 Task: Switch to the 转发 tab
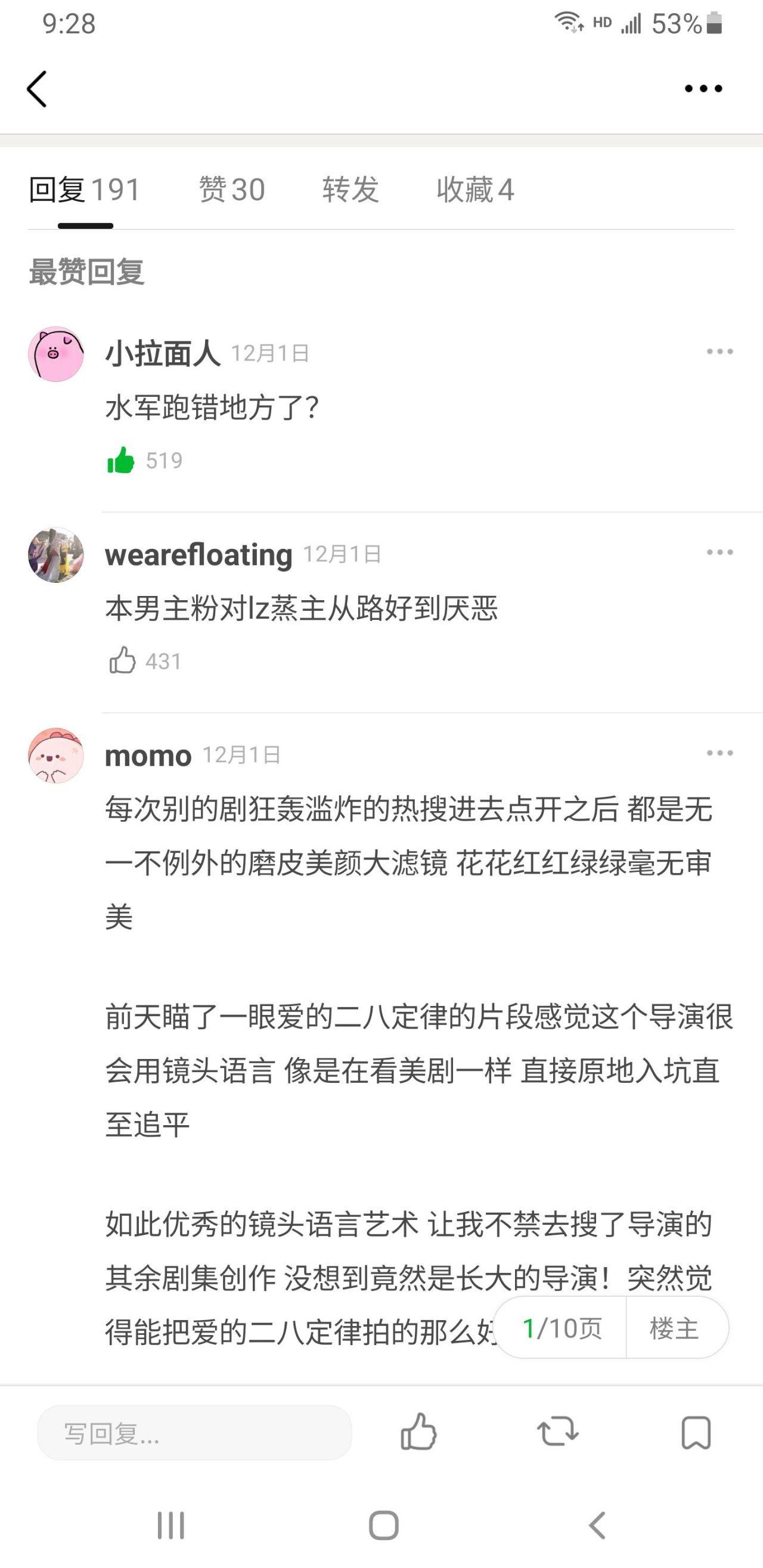pyautogui.click(x=351, y=190)
